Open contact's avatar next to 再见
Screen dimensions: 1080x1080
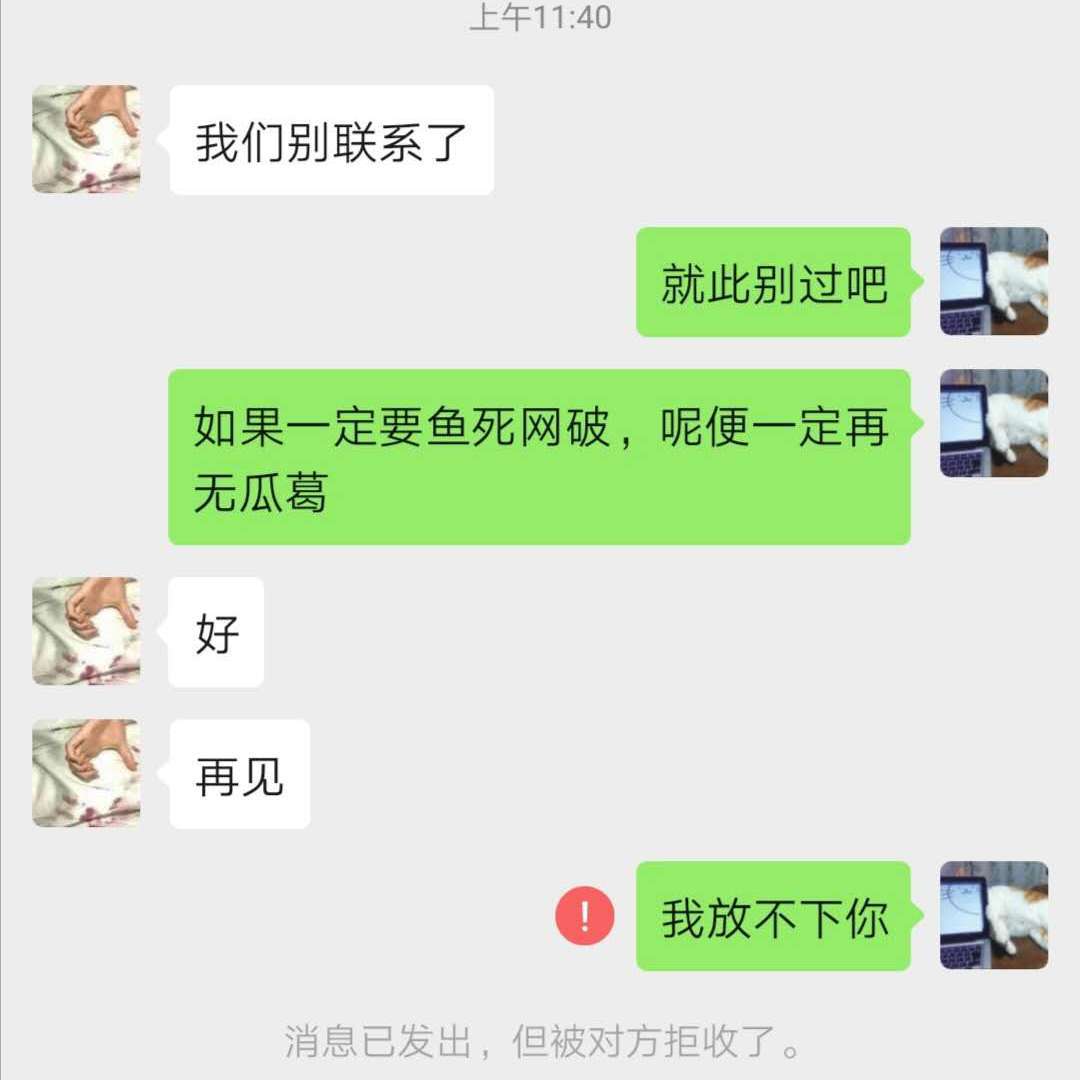pos(86,773)
